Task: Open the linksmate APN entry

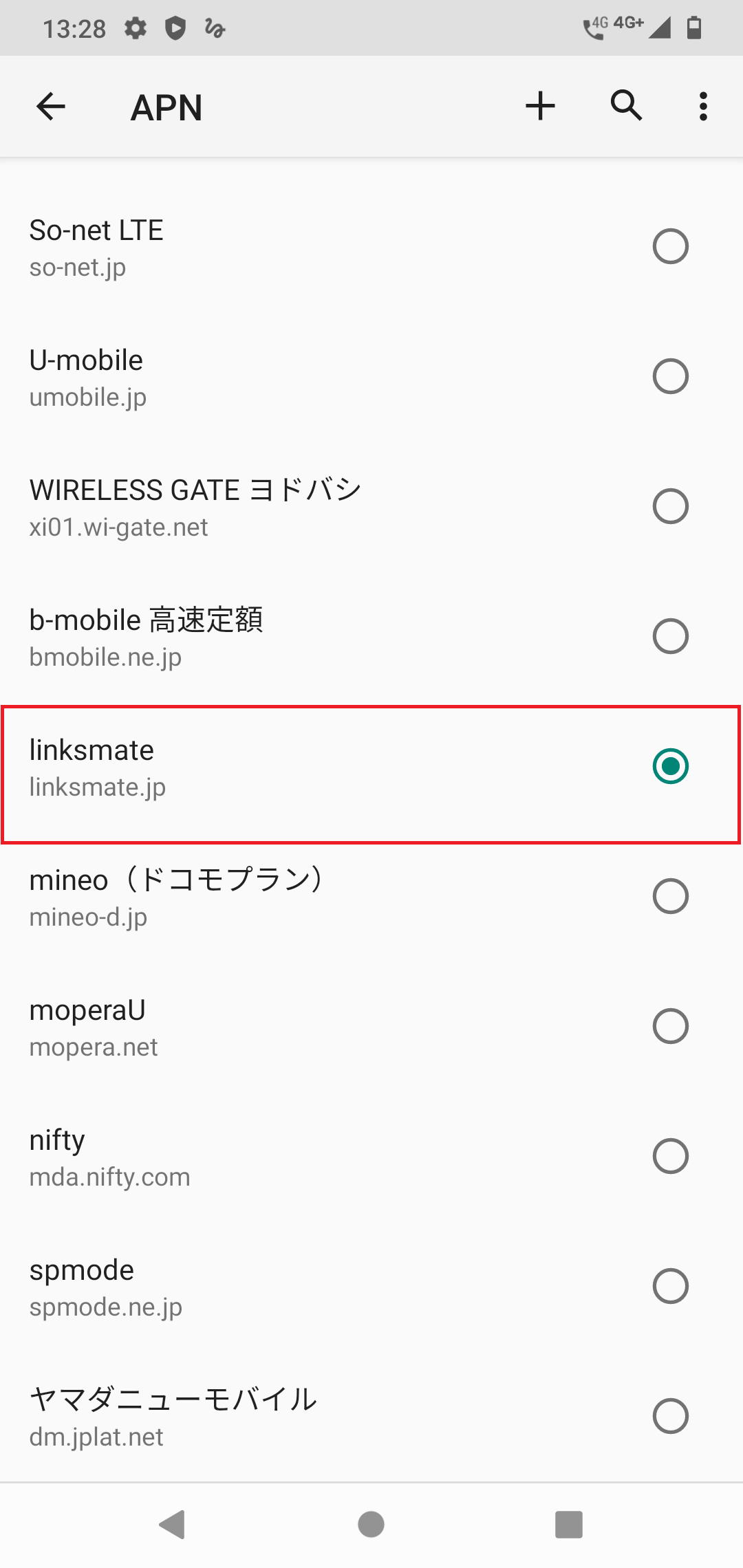Action: [275, 767]
